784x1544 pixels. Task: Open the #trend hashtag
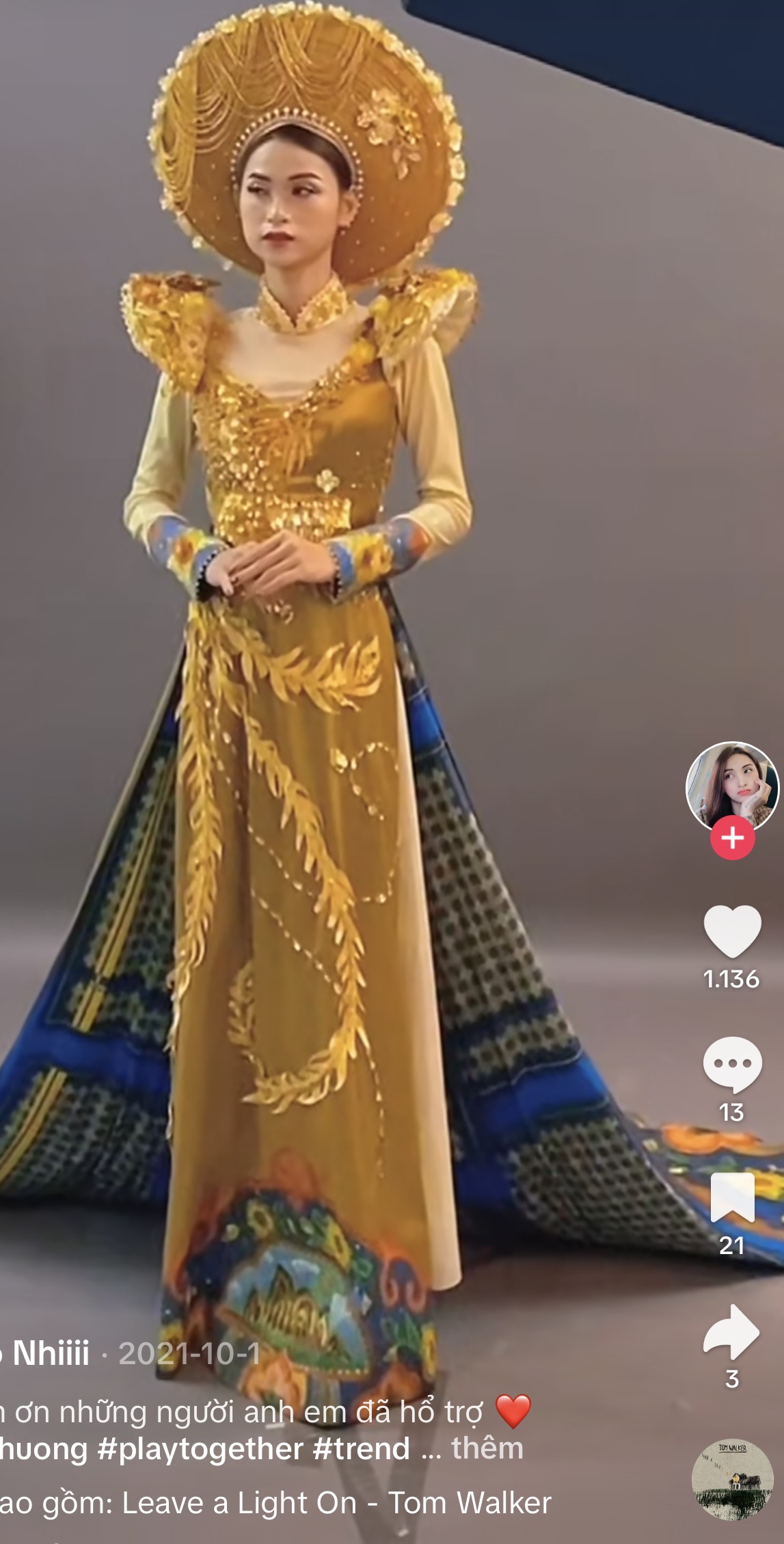point(362,1449)
